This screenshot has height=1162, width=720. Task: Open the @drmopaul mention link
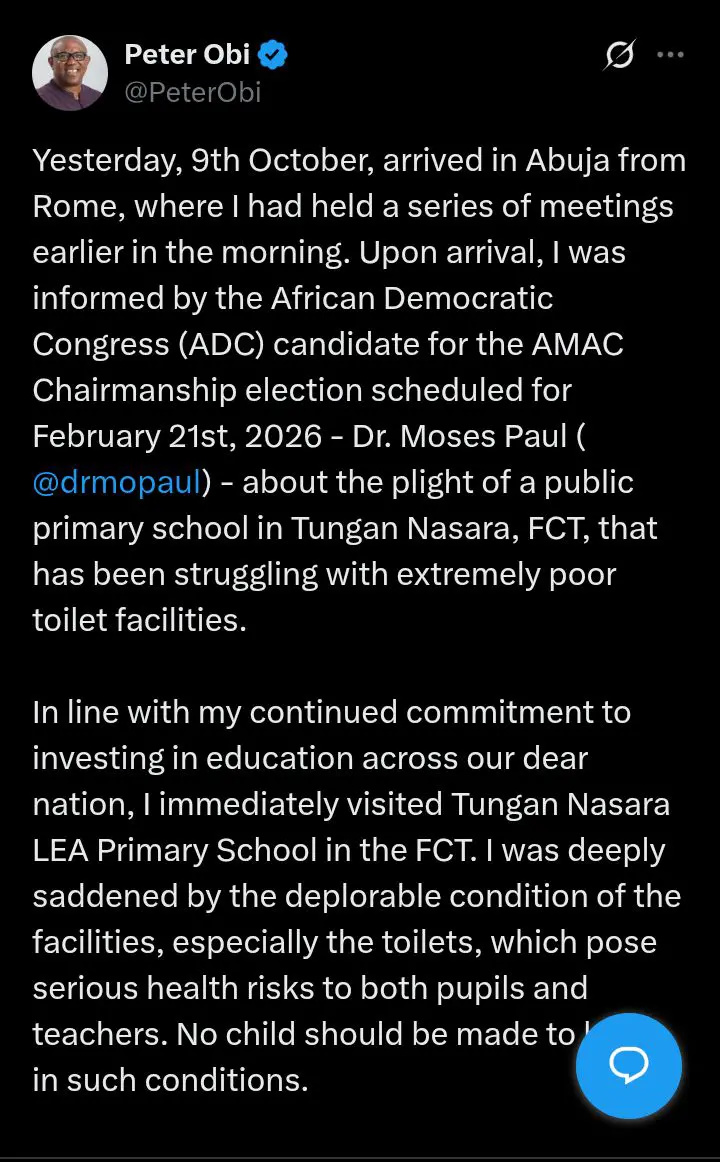117,482
